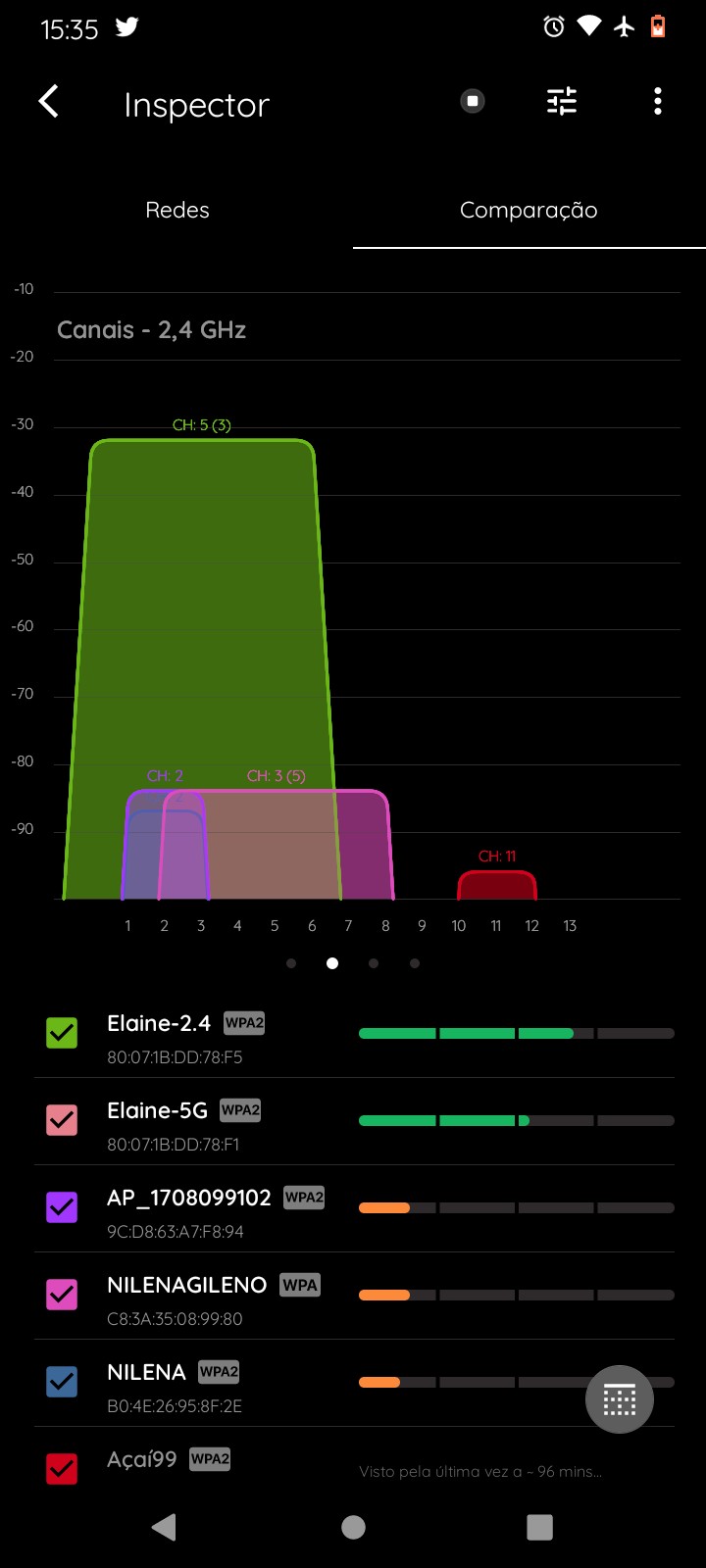The width and height of the screenshot is (706, 1568).
Task: Go back from Inspector screen
Action: 49,102
